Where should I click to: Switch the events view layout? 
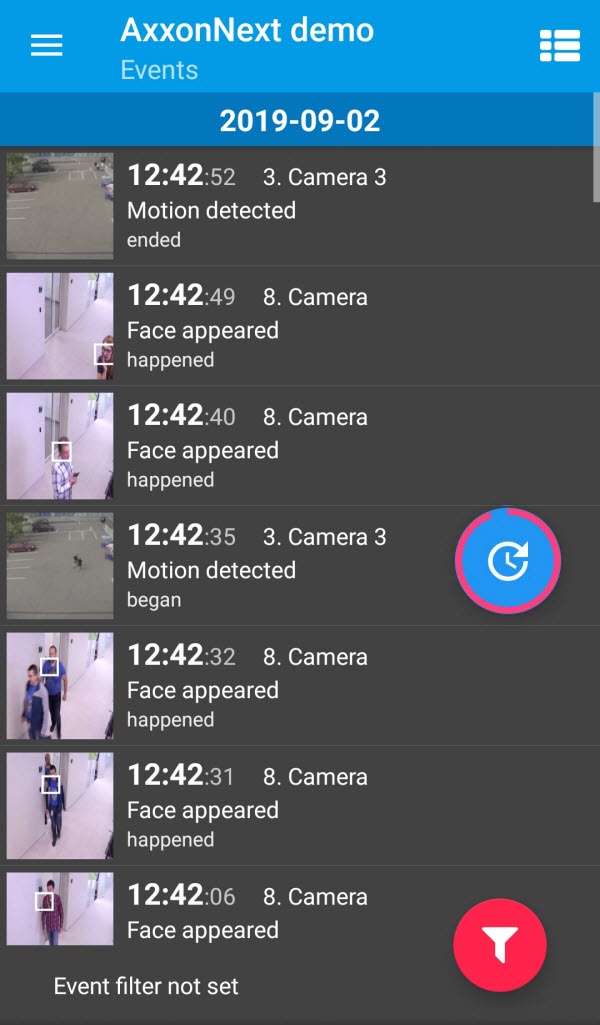tap(560, 46)
